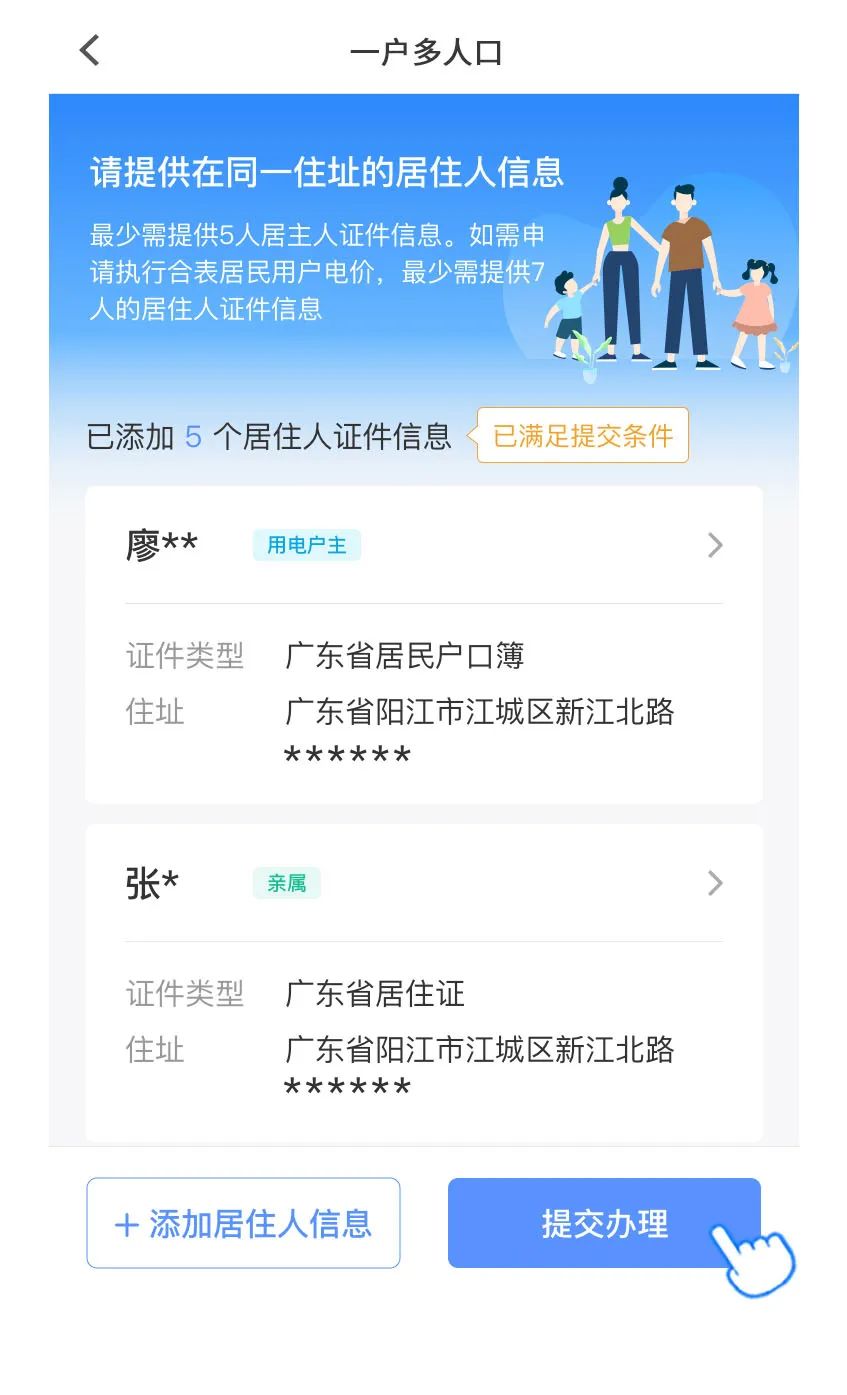Viewport: 847px width, 1395px height.
Task: Go back using the top-left arrow
Action: pos(90,50)
